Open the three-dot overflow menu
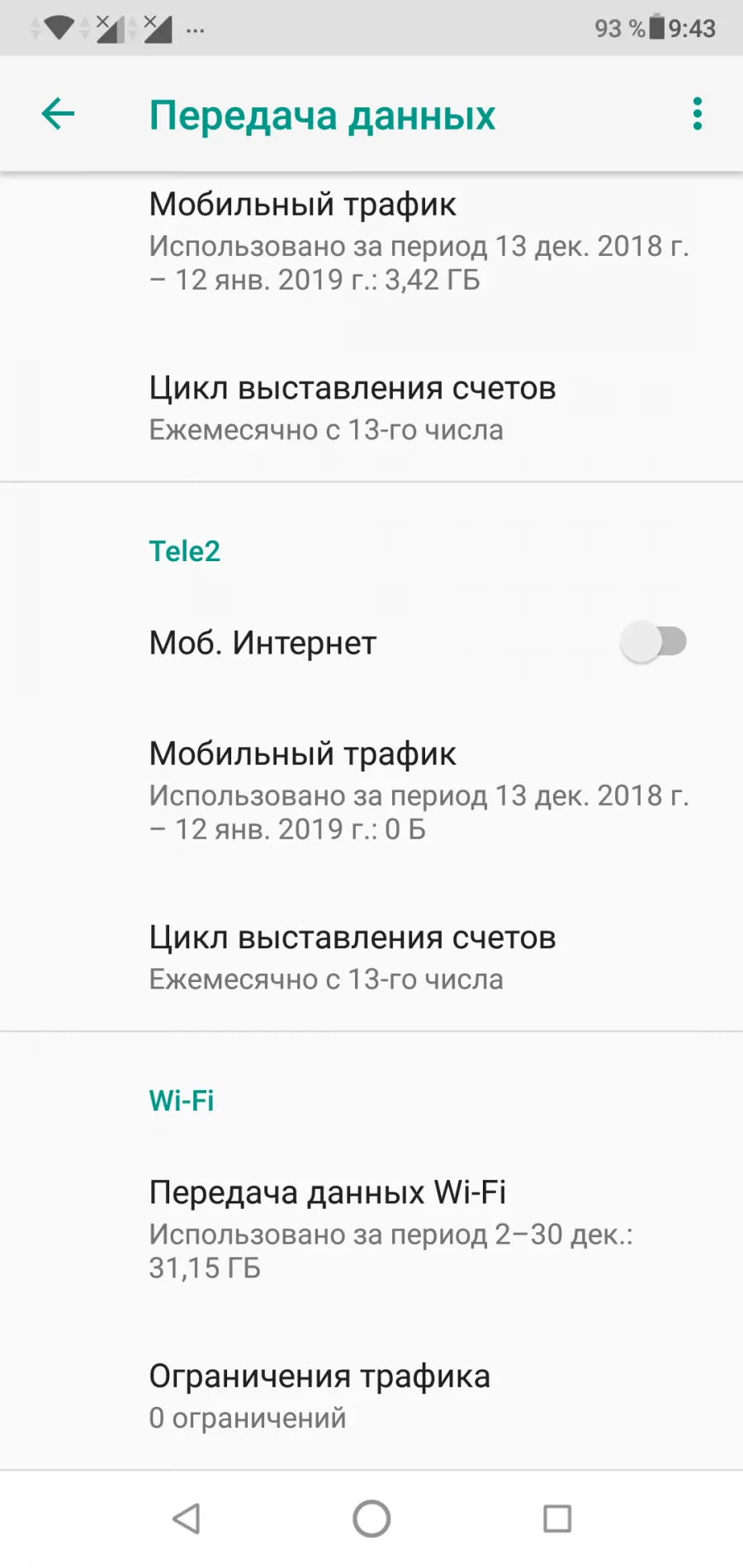Image resolution: width=743 pixels, height=1568 pixels. point(698,114)
